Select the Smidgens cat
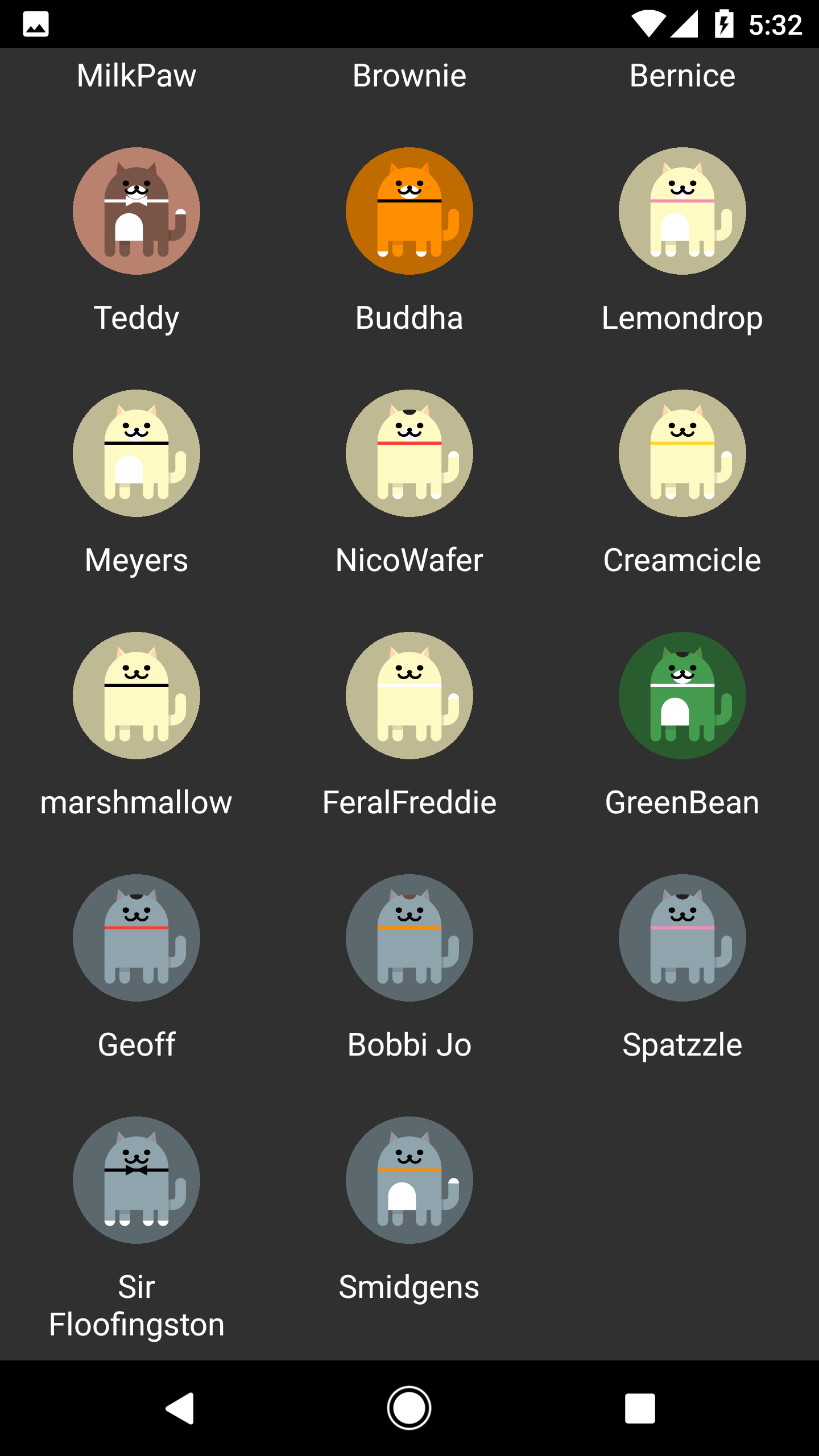 tap(409, 1180)
